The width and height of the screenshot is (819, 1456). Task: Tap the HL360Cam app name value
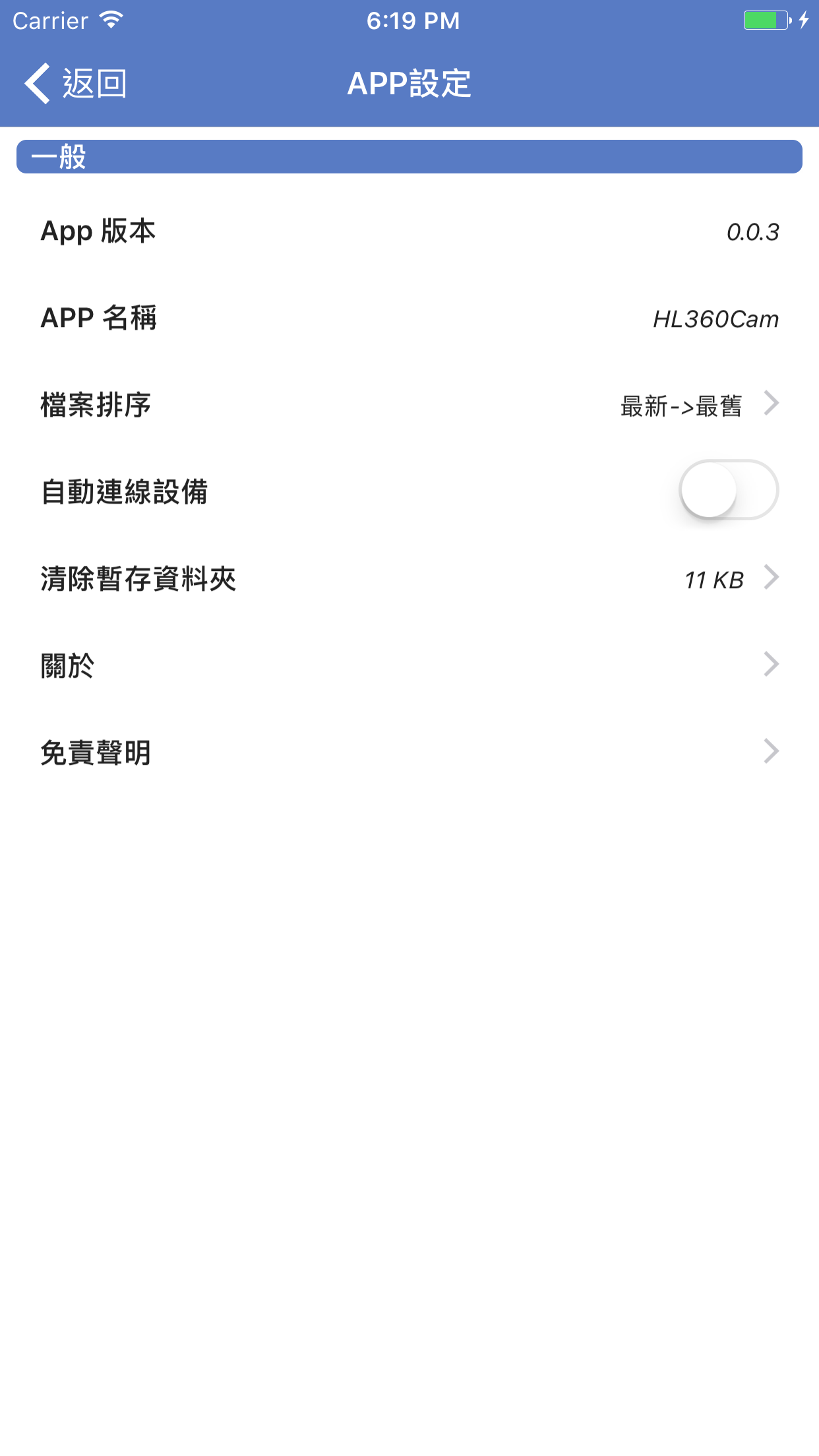click(715, 318)
